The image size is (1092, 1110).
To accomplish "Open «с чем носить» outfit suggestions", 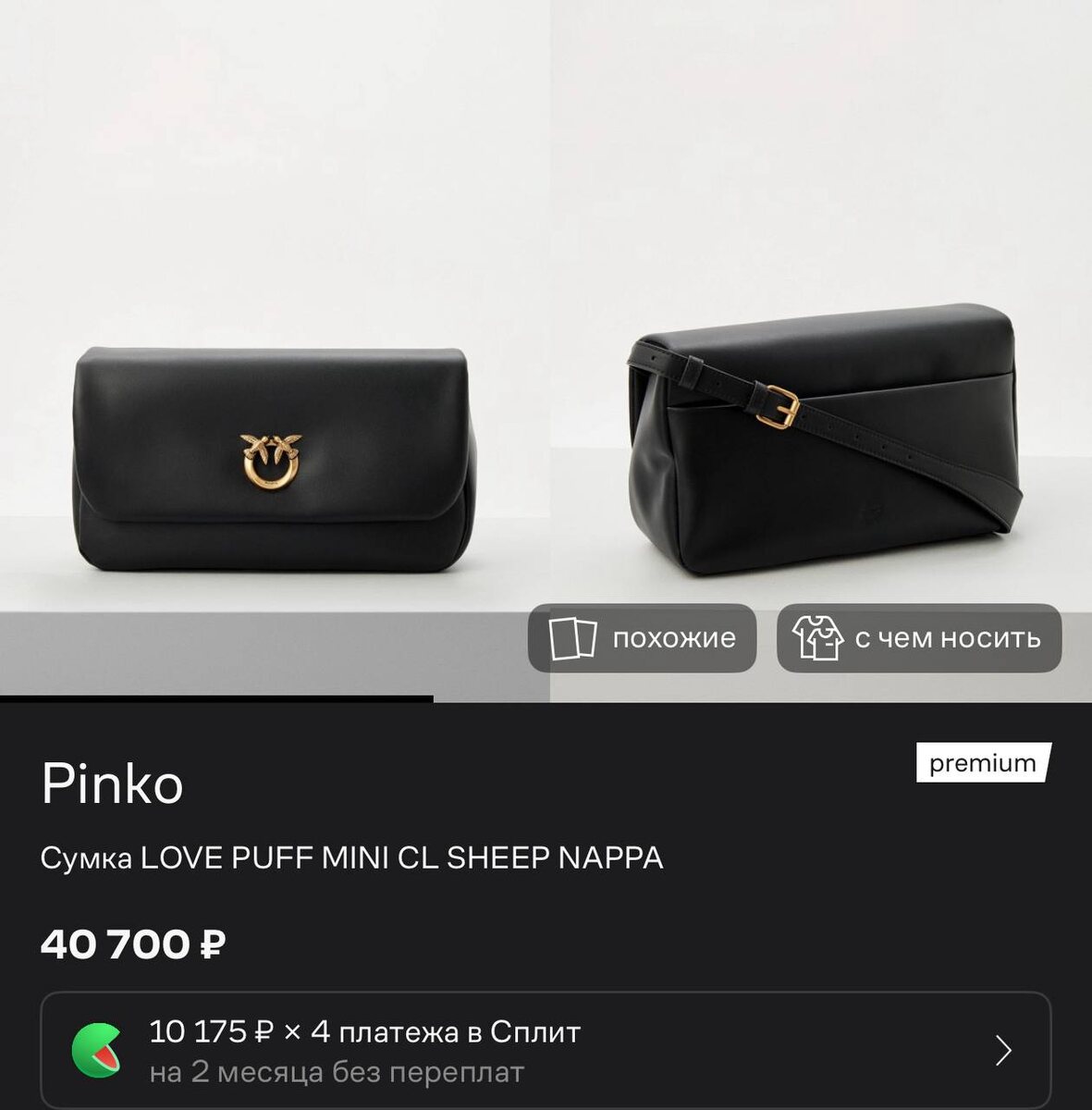I will (x=919, y=638).
